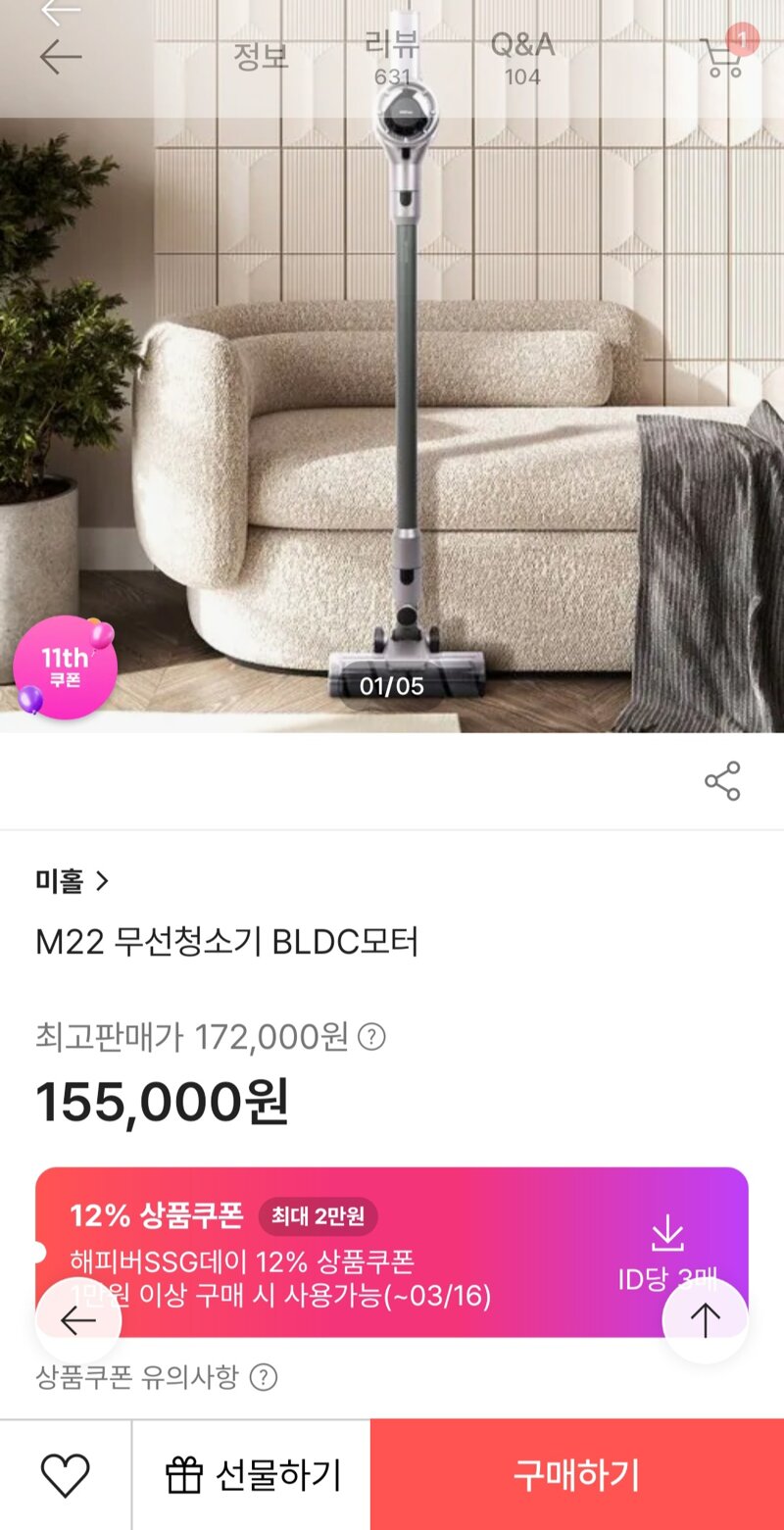Open the 리뷰 tab with 631 reviews
The image size is (784, 1530).
click(391, 57)
